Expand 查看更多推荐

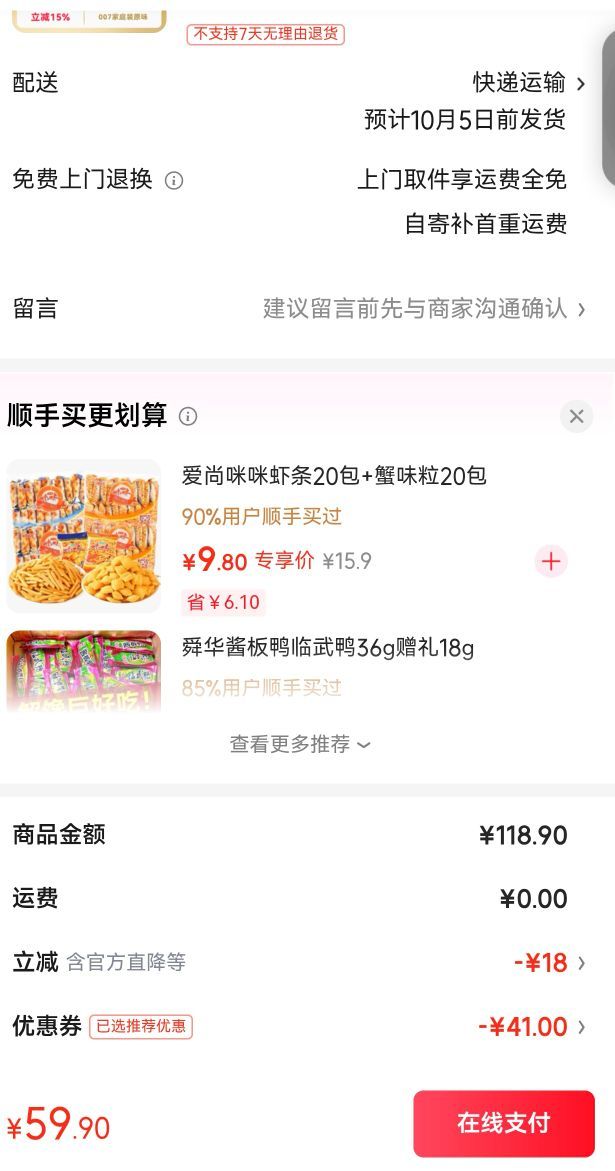(x=300, y=744)
